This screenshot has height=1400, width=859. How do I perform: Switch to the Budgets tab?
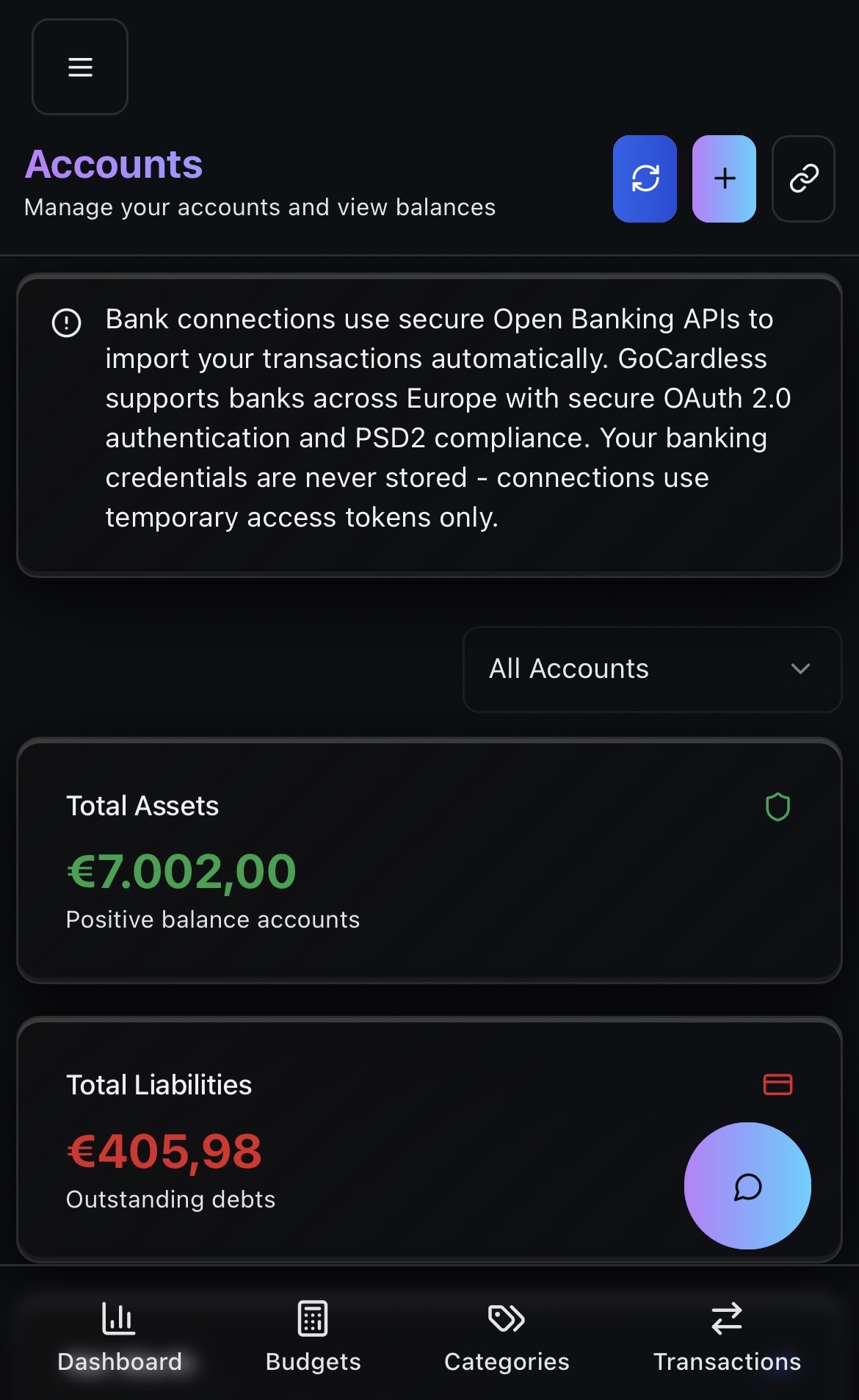coord(312,1338)
